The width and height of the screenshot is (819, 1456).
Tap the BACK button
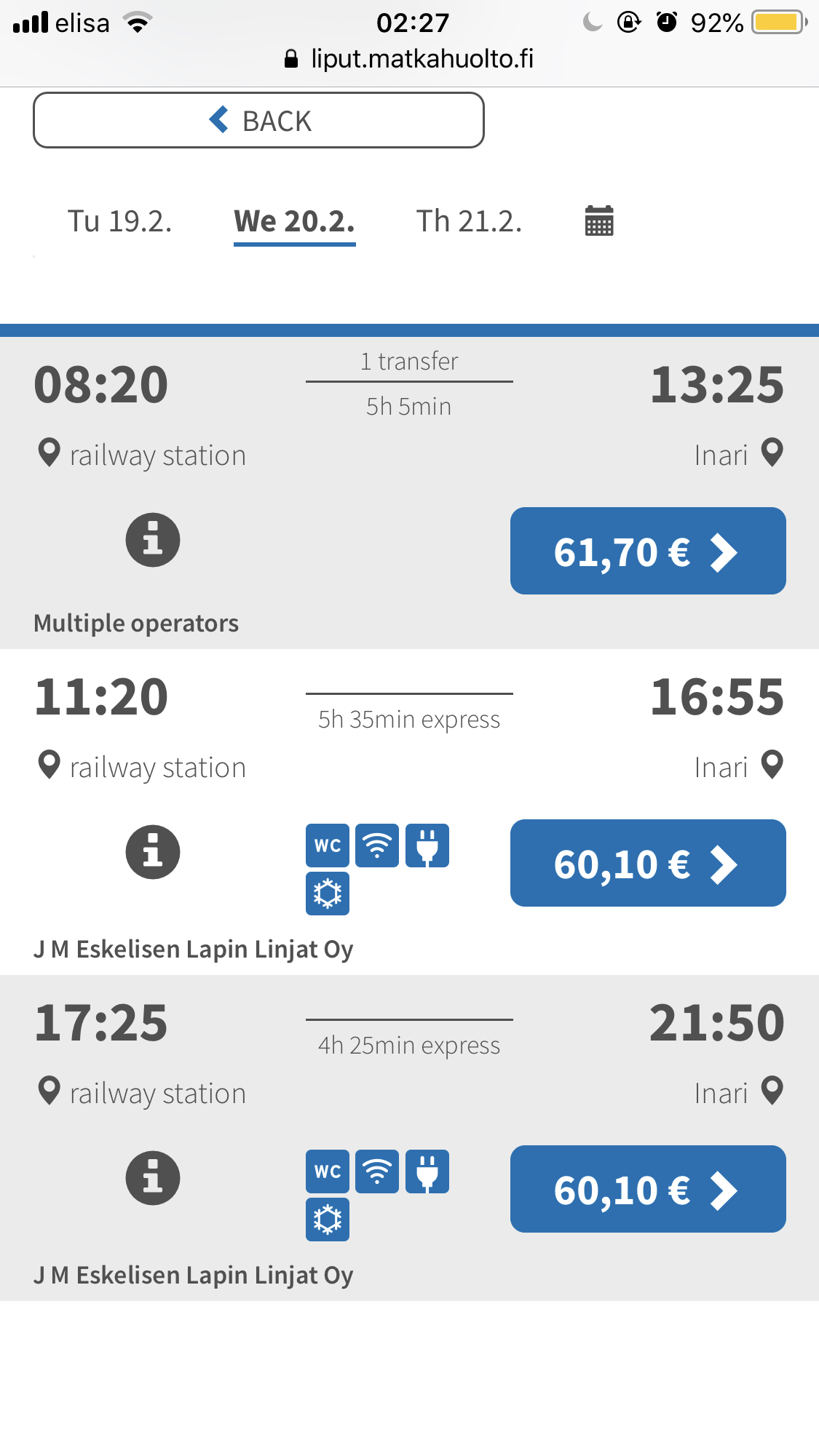pyautogui.click(x=258, y=120)
